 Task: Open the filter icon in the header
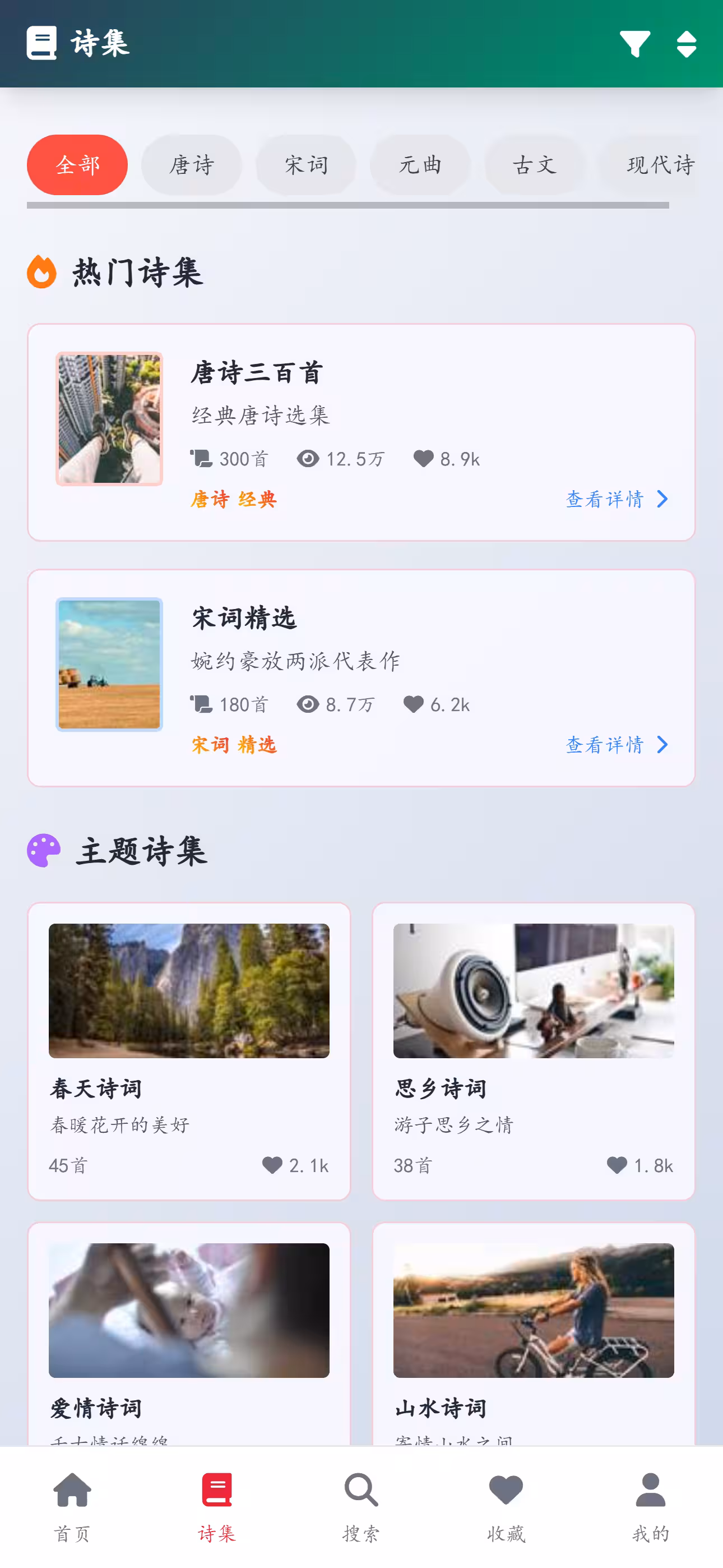pyautogui.click(x=635, y=44)
